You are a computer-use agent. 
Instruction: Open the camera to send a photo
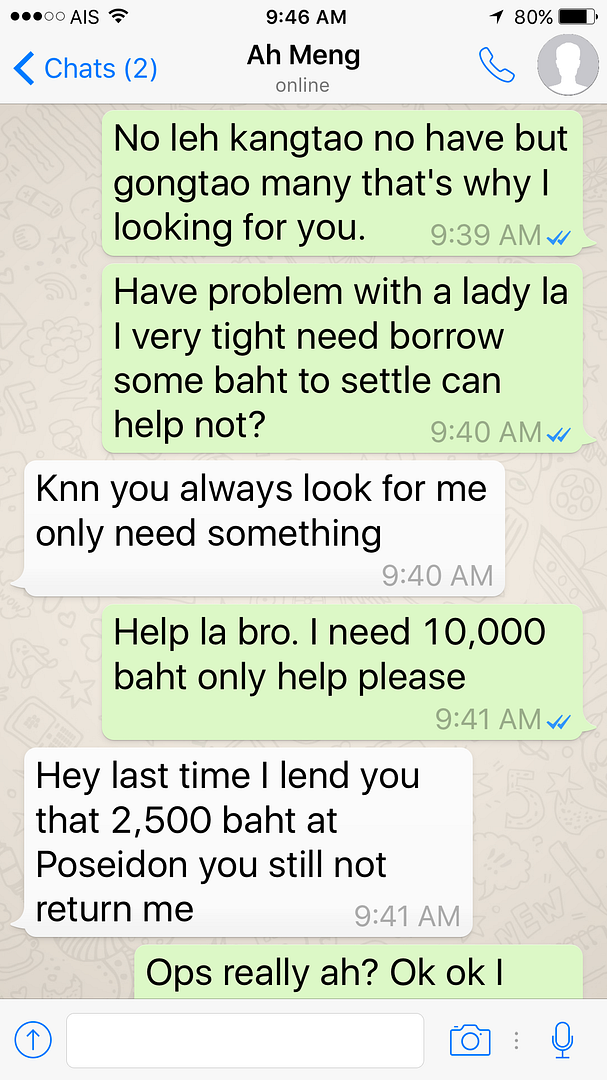[470, 1039]
